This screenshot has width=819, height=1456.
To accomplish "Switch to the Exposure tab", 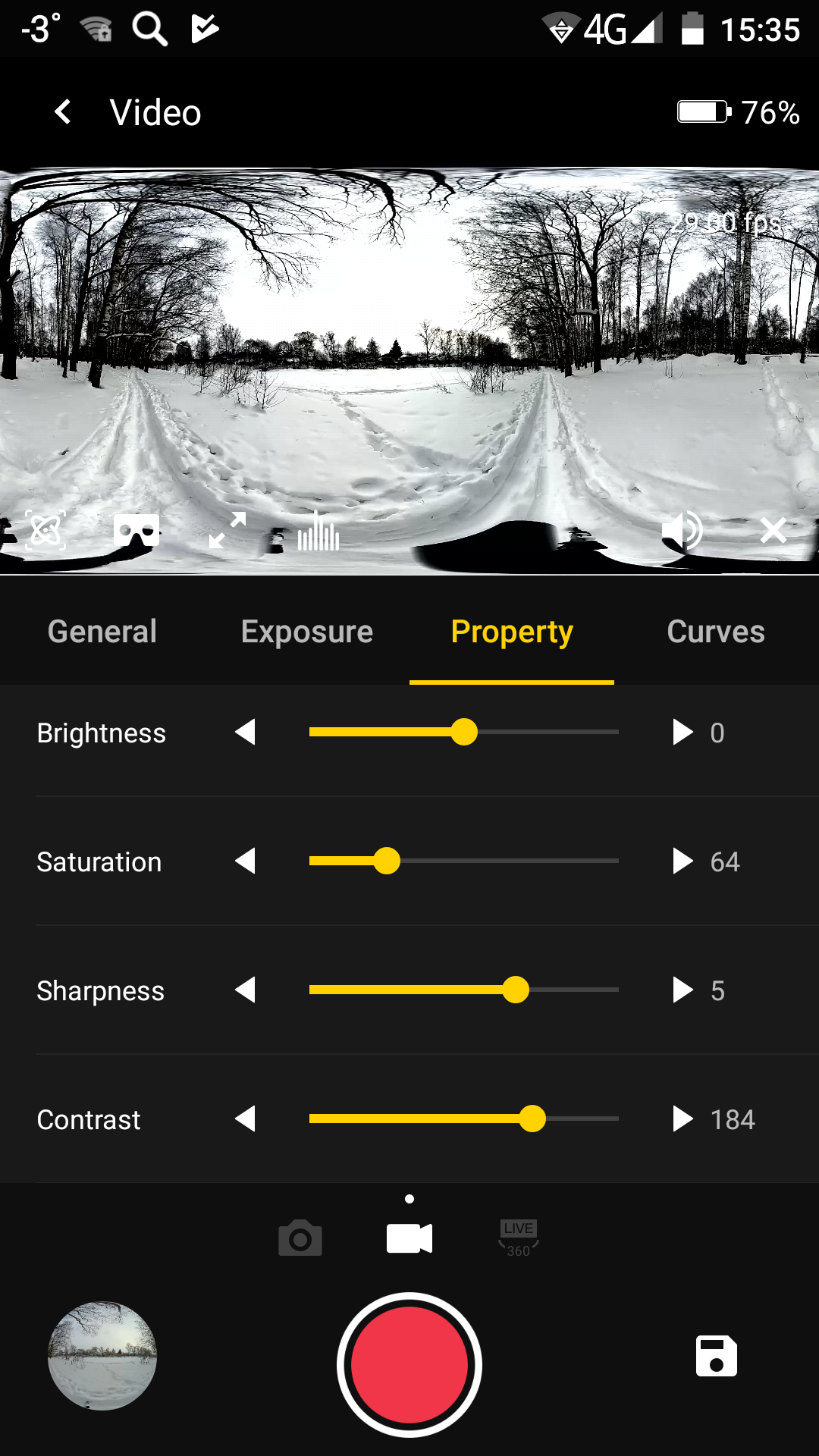I will click(x=307, y=632).
